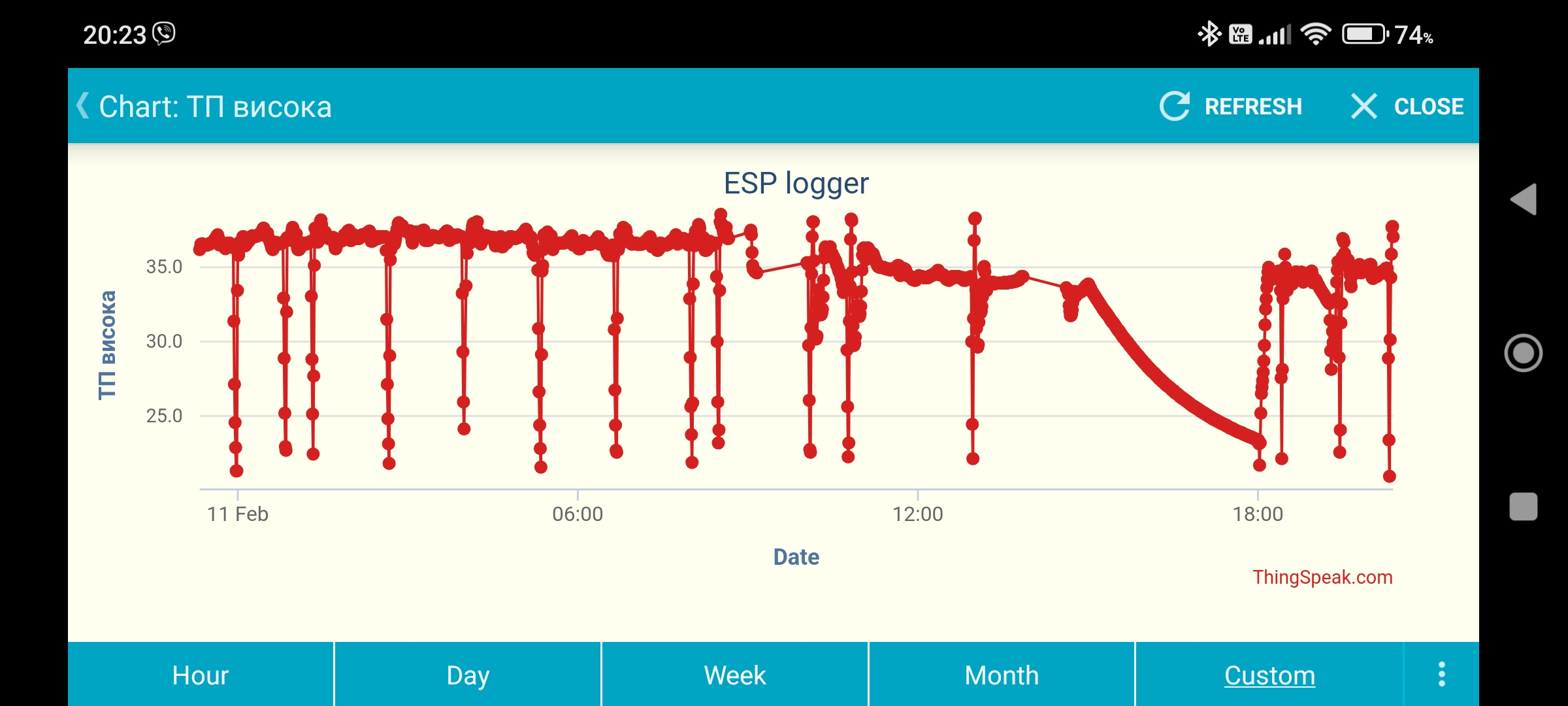Close the chart view
Screen dimensions: 1568x706
[1407, 106]
